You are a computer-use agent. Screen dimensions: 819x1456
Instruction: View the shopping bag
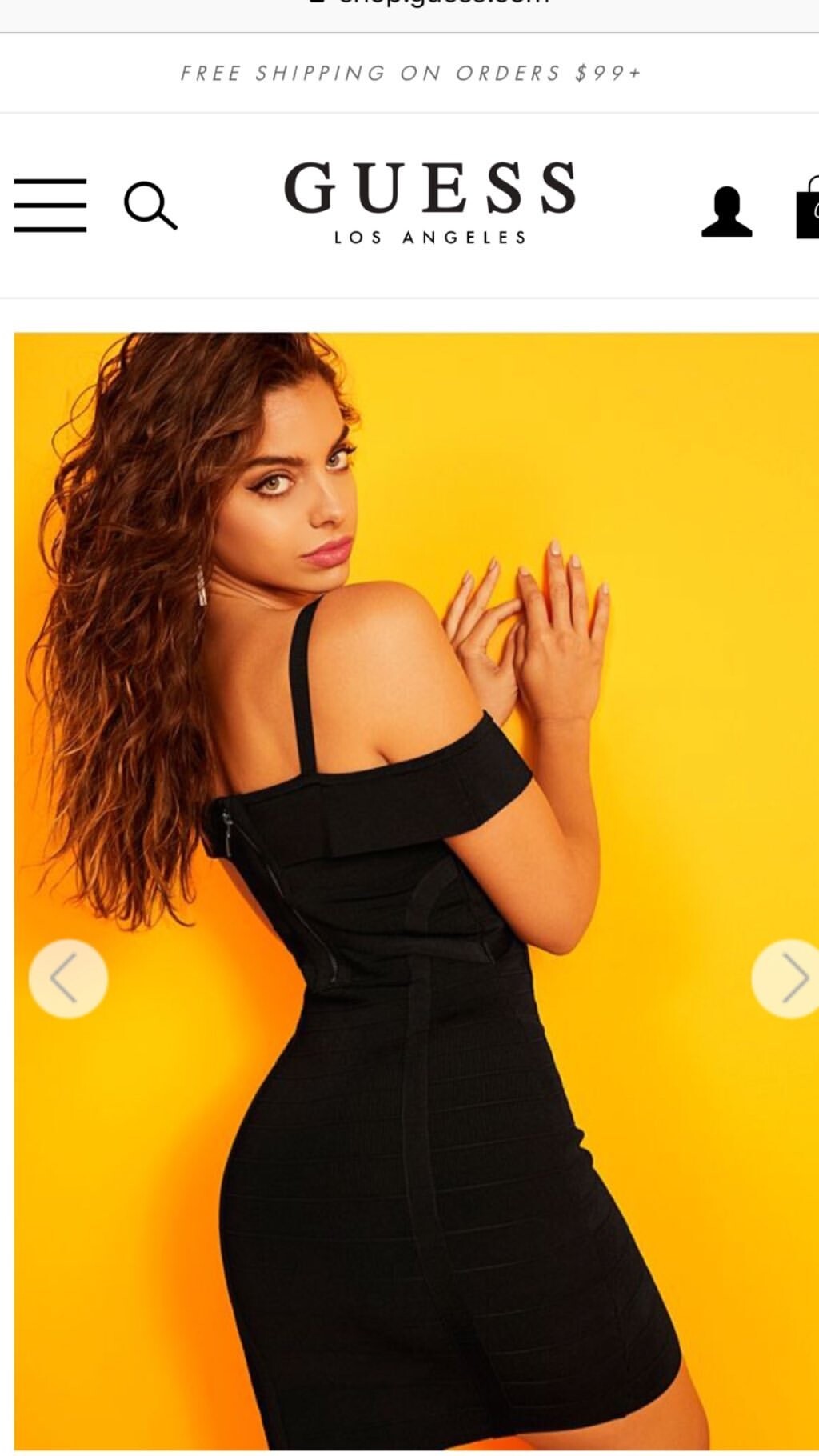807,207
